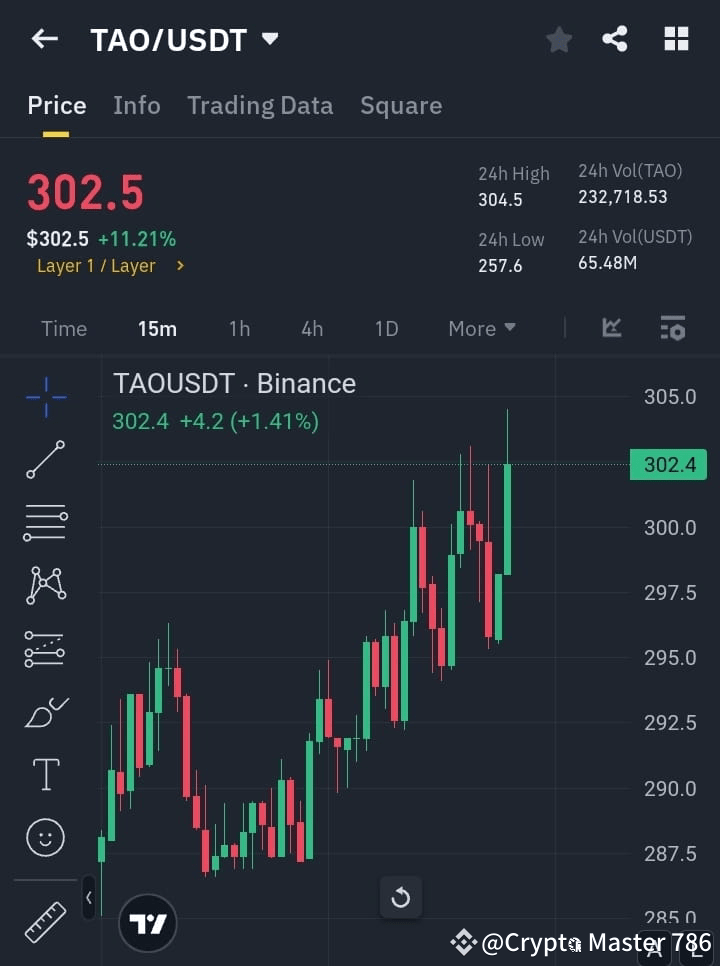Screen dimensions: 720x966
Task: Switch to the Trading Data tab
Action: coord(260,105)
